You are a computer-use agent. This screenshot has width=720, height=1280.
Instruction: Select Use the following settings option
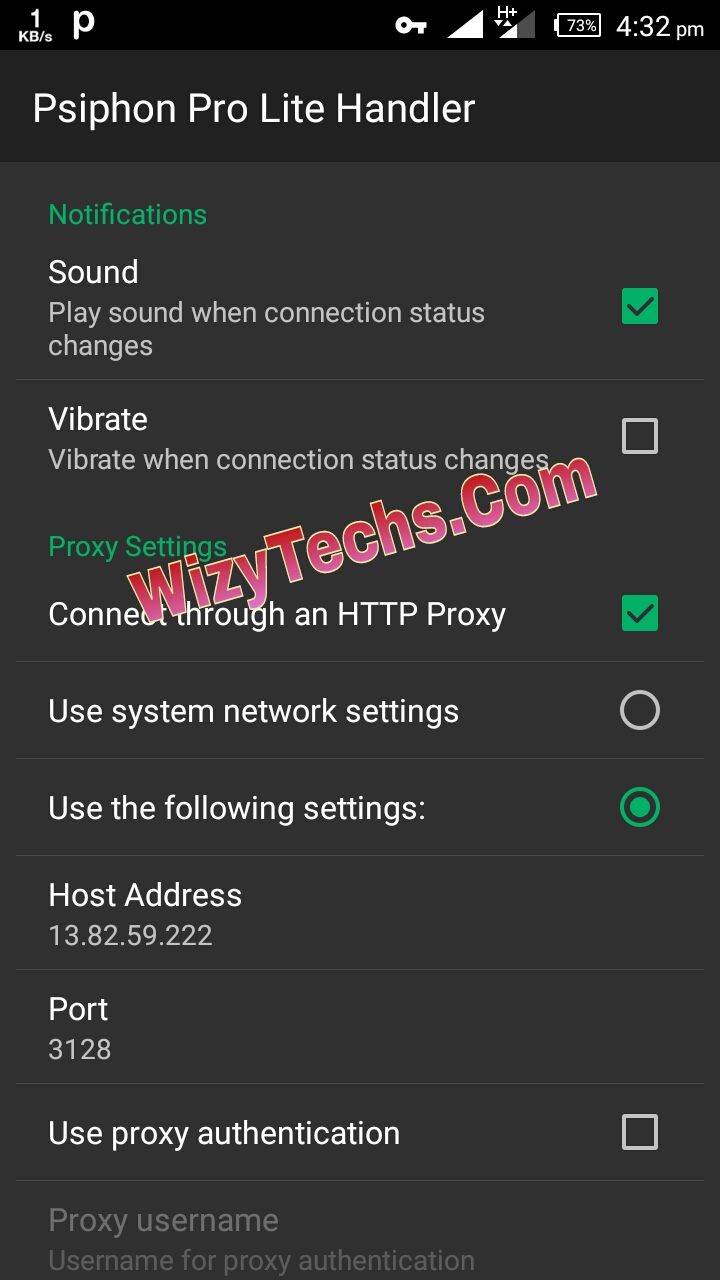pyautogui.click(x=639, y=807)
